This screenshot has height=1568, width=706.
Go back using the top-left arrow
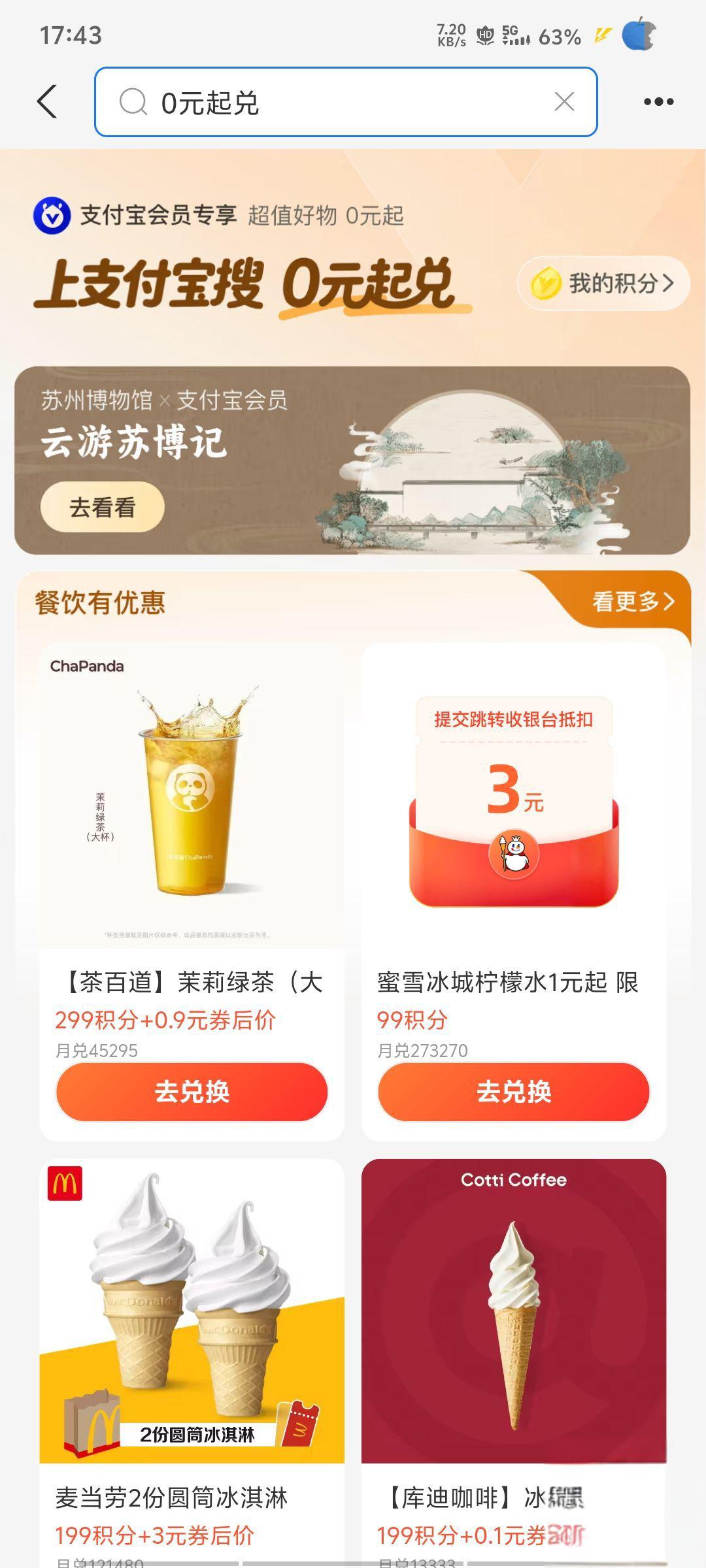47,102
